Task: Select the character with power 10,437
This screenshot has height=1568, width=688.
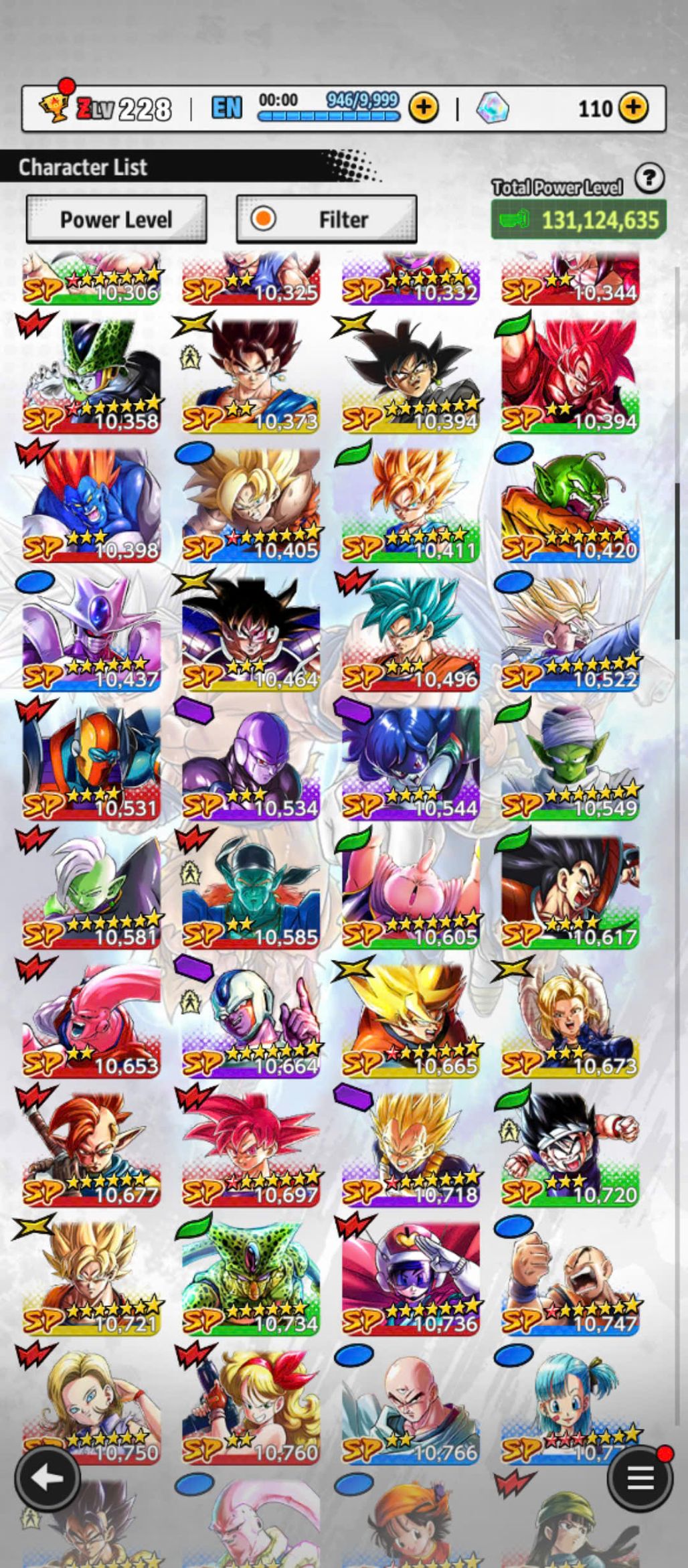Action: (92, 635)
